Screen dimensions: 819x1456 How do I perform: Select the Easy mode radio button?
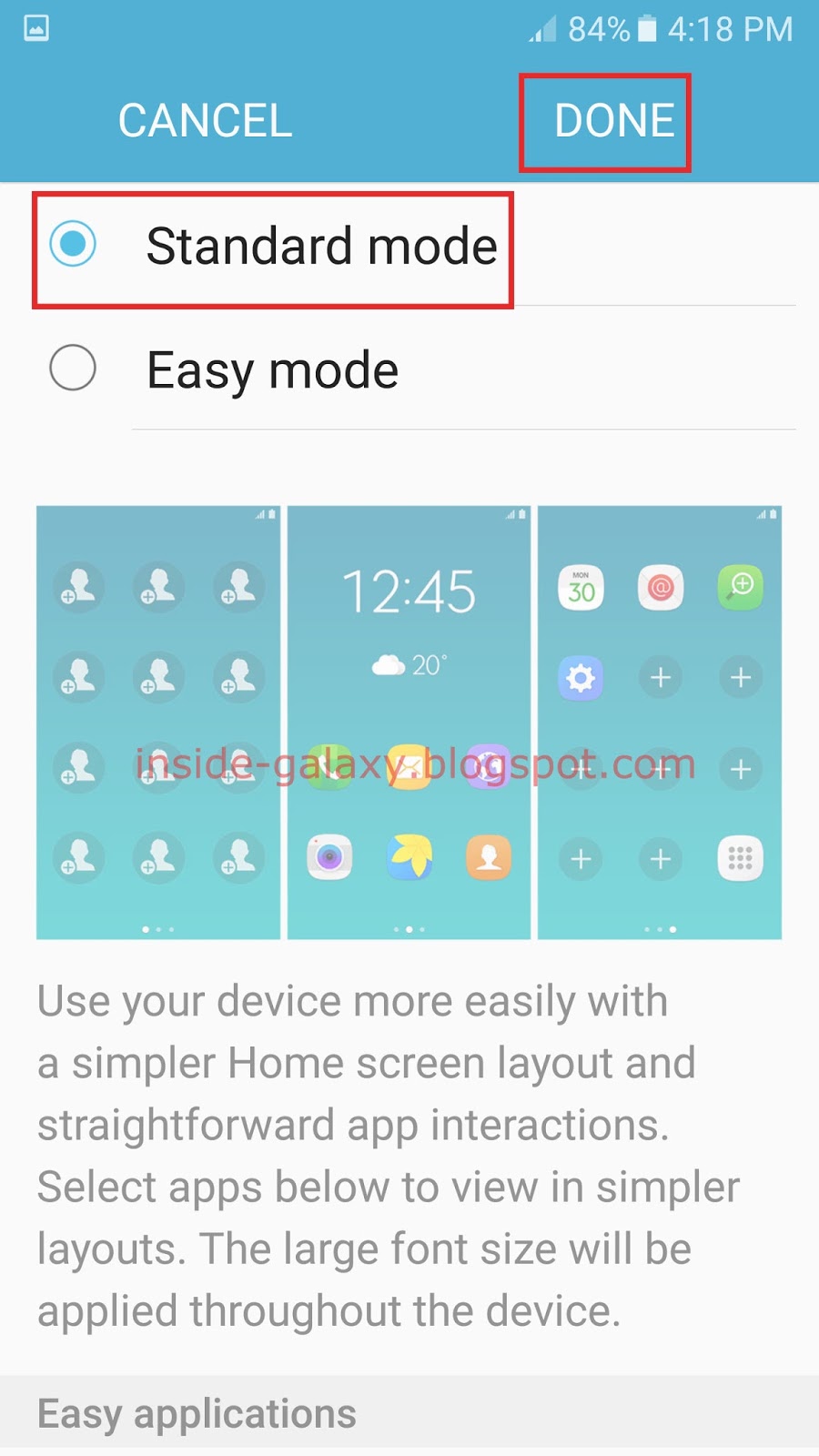(73, 369)
